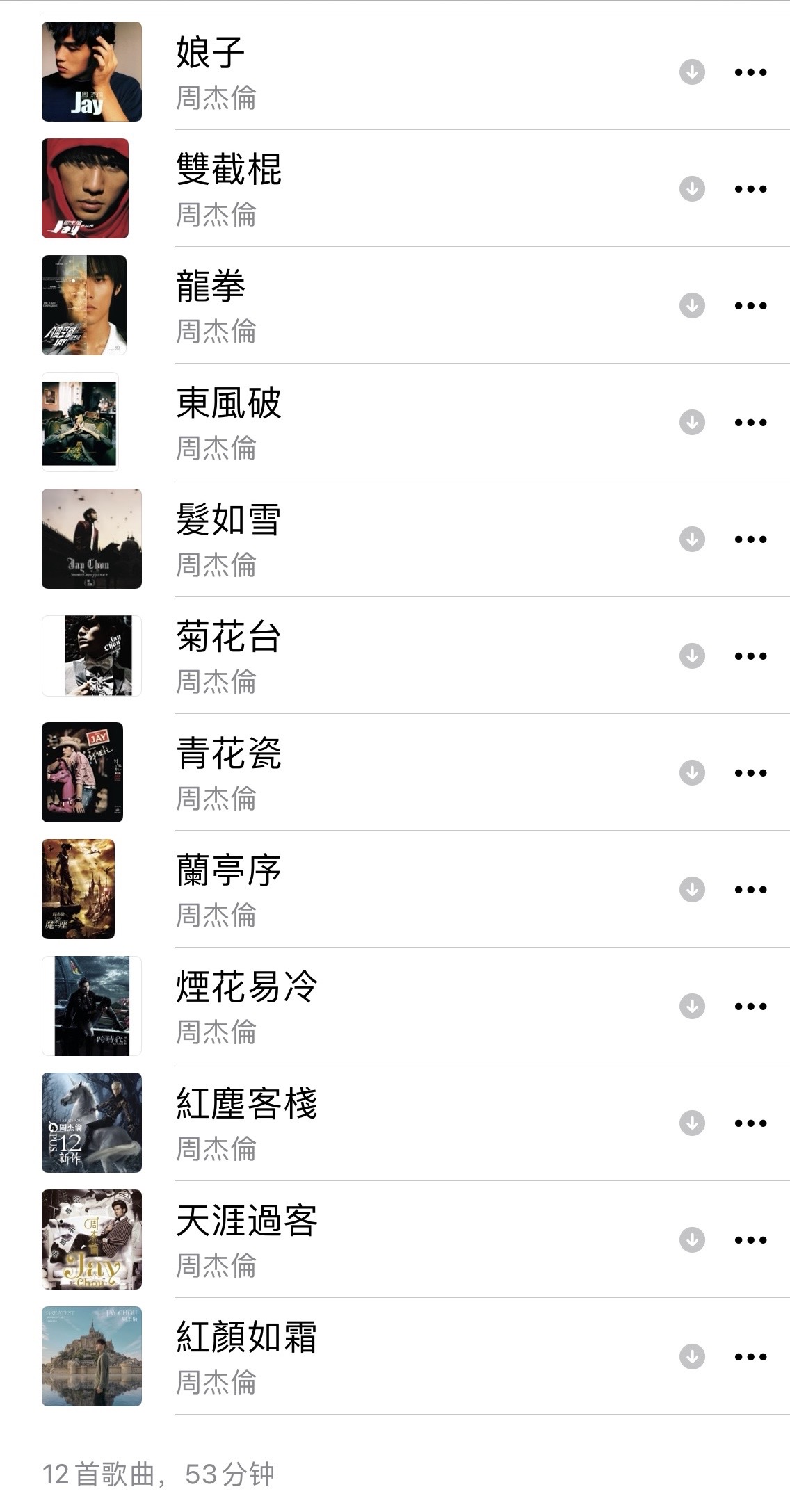Viewport: 790px width, 1512px height.
Task: Download the song 娘子
Action: (x=692, y=72)
